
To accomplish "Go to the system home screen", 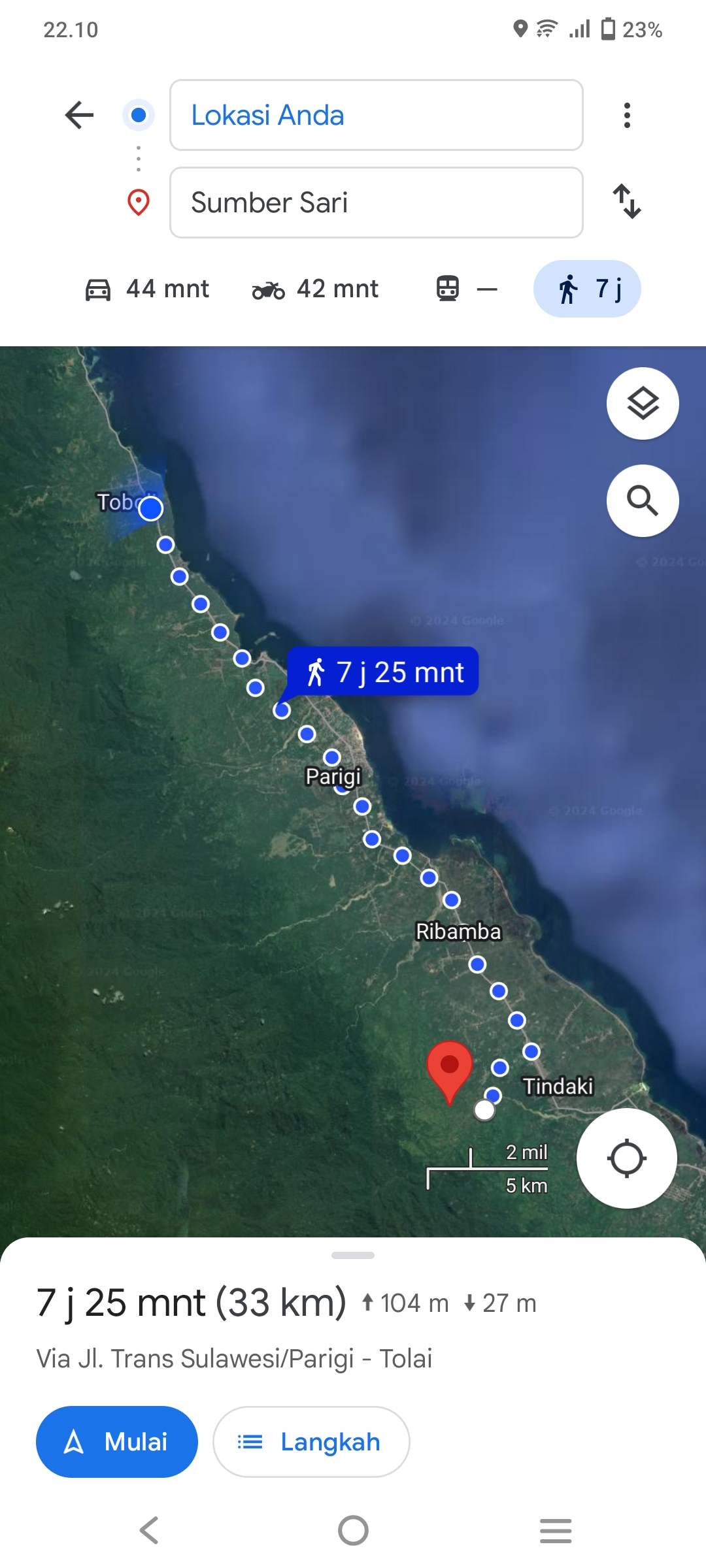I will pos(353,1530).
